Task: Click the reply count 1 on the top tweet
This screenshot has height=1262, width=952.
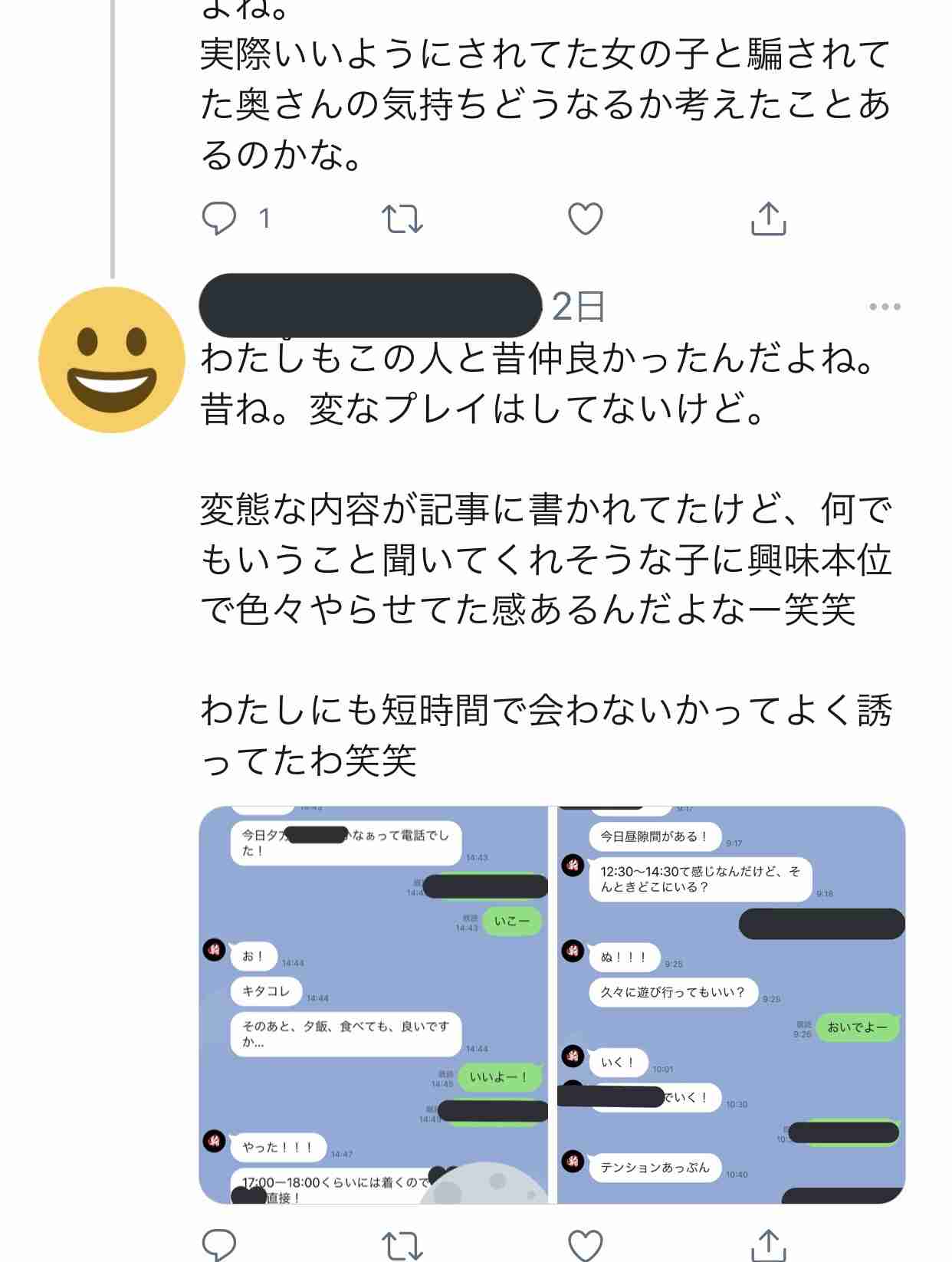Action: [x=263, y=220]
